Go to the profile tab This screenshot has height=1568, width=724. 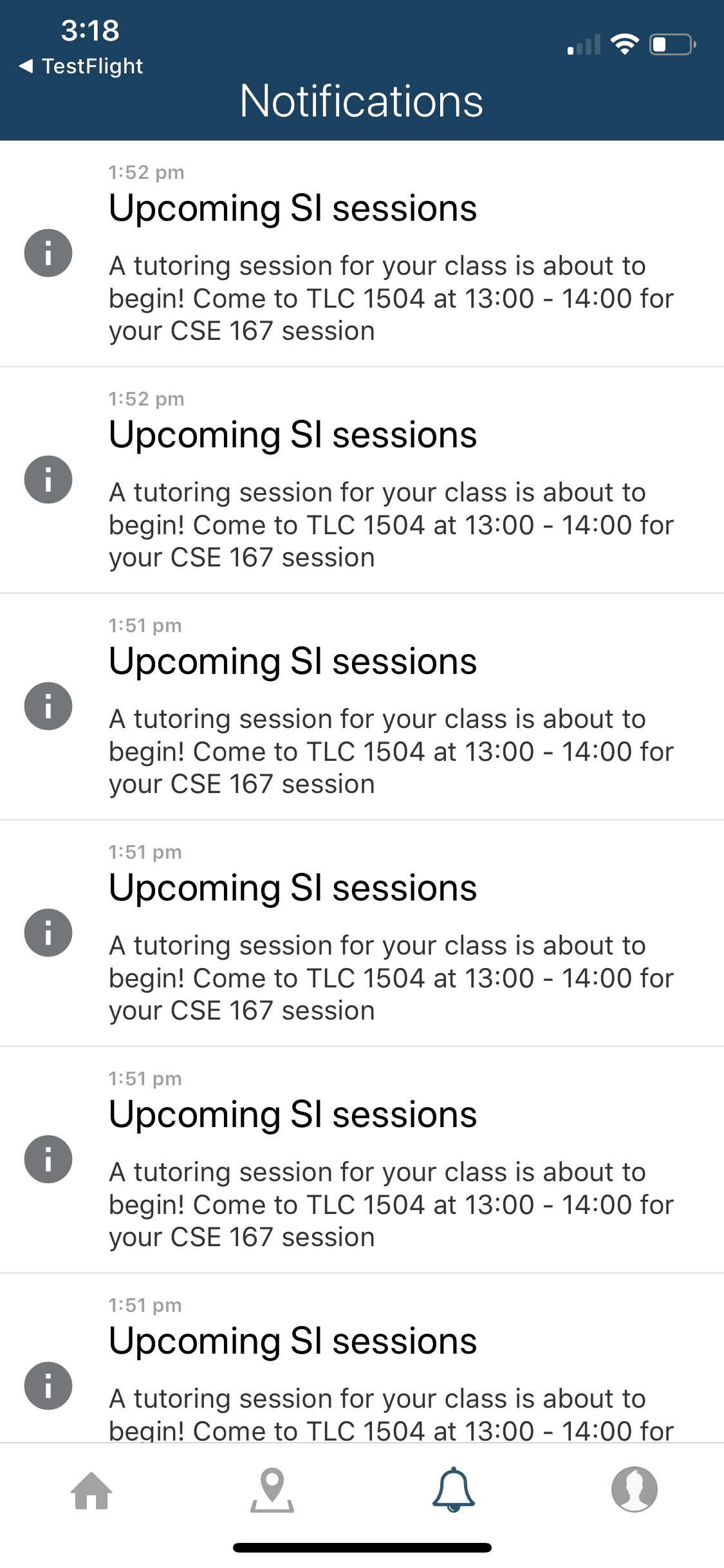(x=634, y=1489)
